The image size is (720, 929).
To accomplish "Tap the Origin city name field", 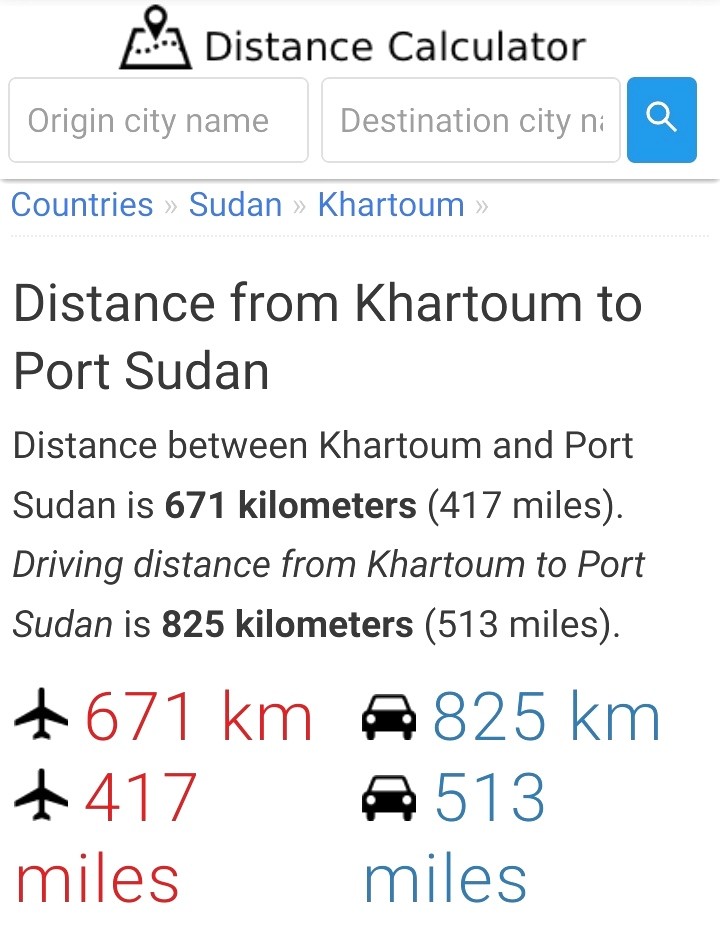I will click(x=158, y=121).
